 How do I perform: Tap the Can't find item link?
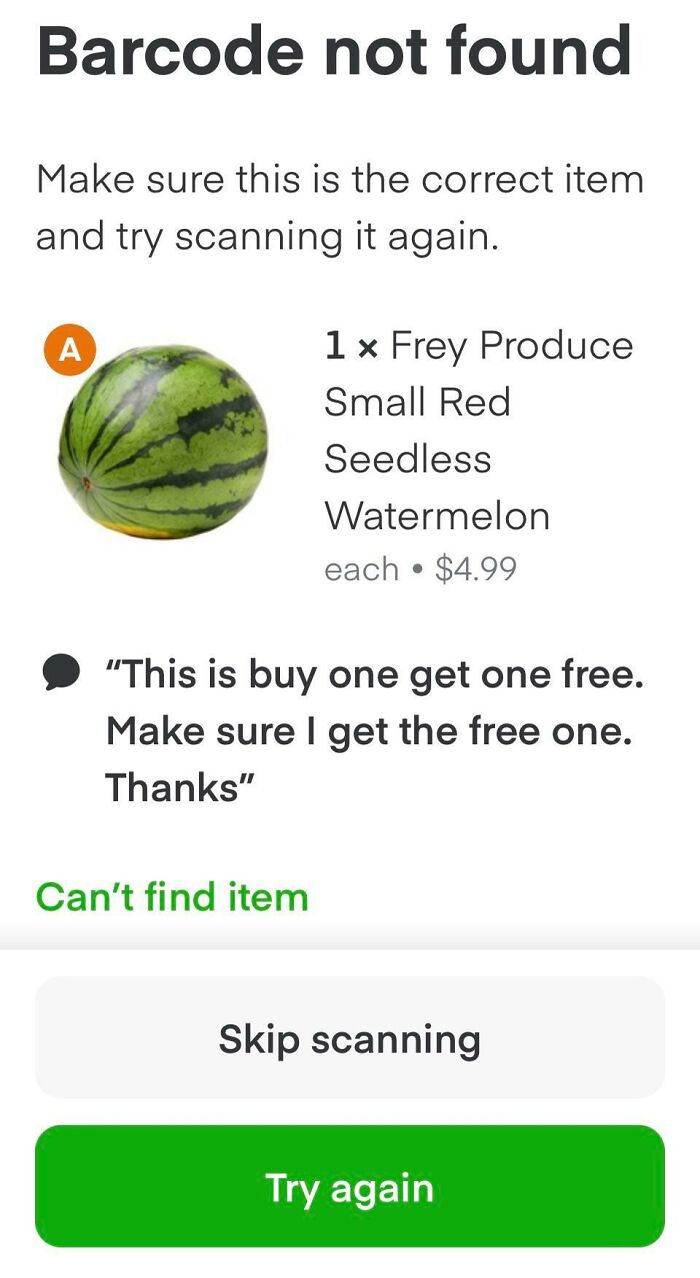tap(172, 896)
